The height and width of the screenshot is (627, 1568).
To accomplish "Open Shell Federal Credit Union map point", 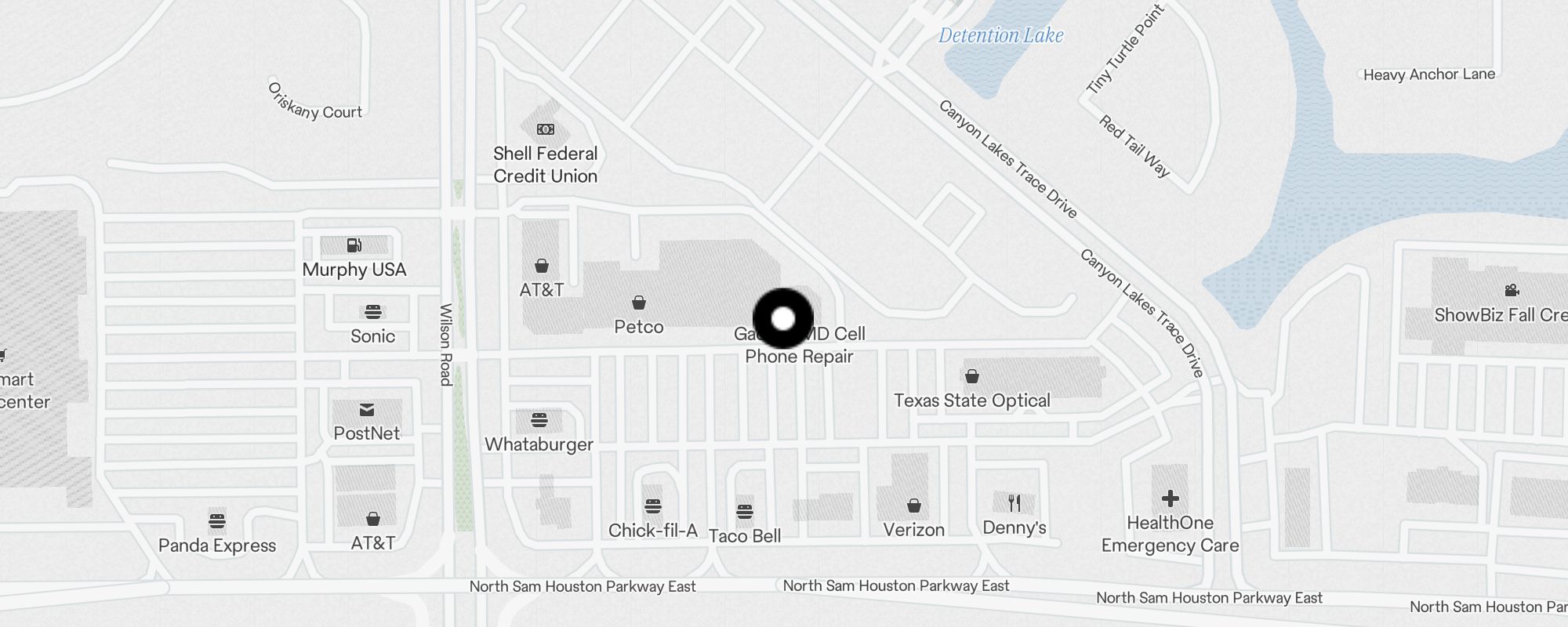I will 546,129.
